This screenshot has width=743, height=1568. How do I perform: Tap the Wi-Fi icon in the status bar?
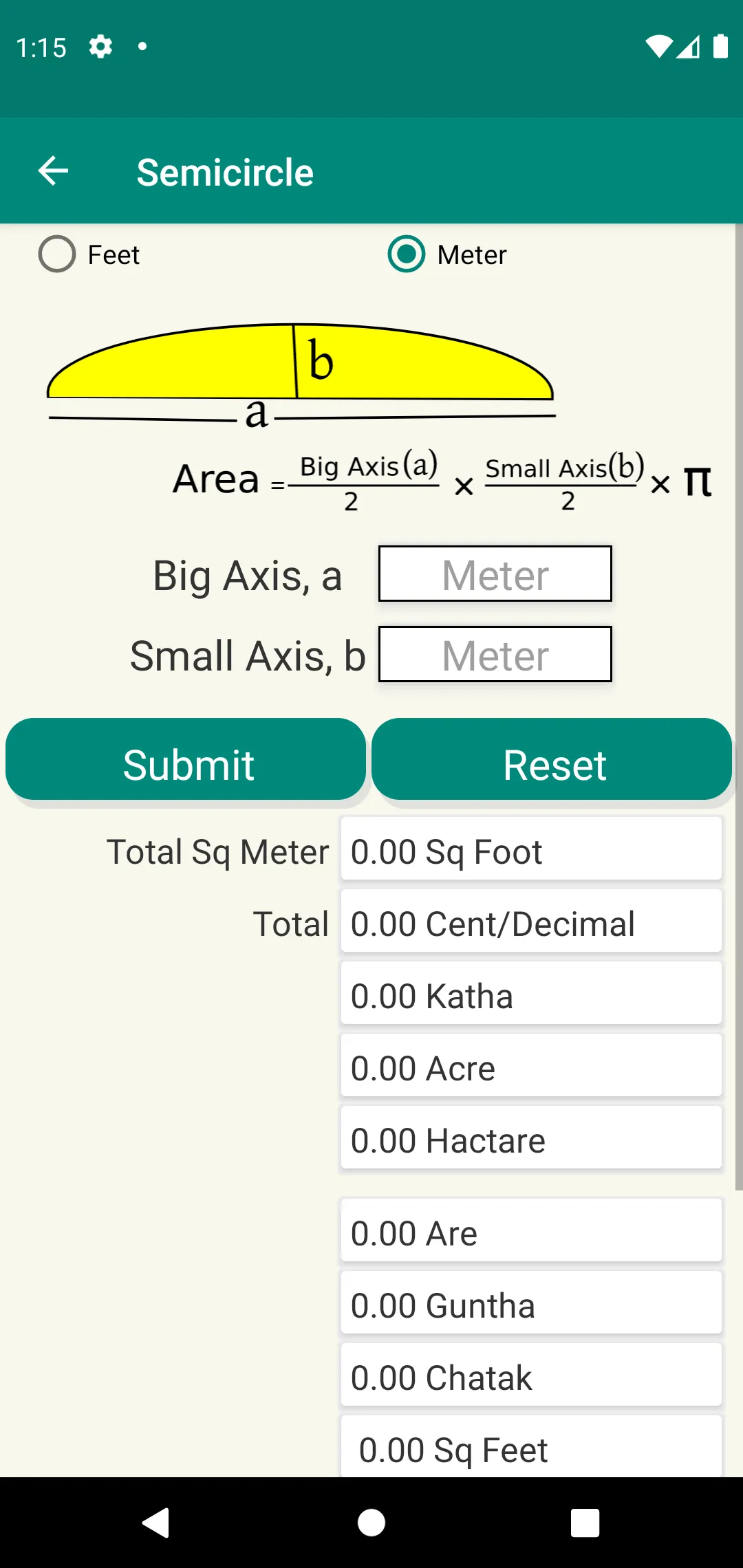[x=658, y=46]
